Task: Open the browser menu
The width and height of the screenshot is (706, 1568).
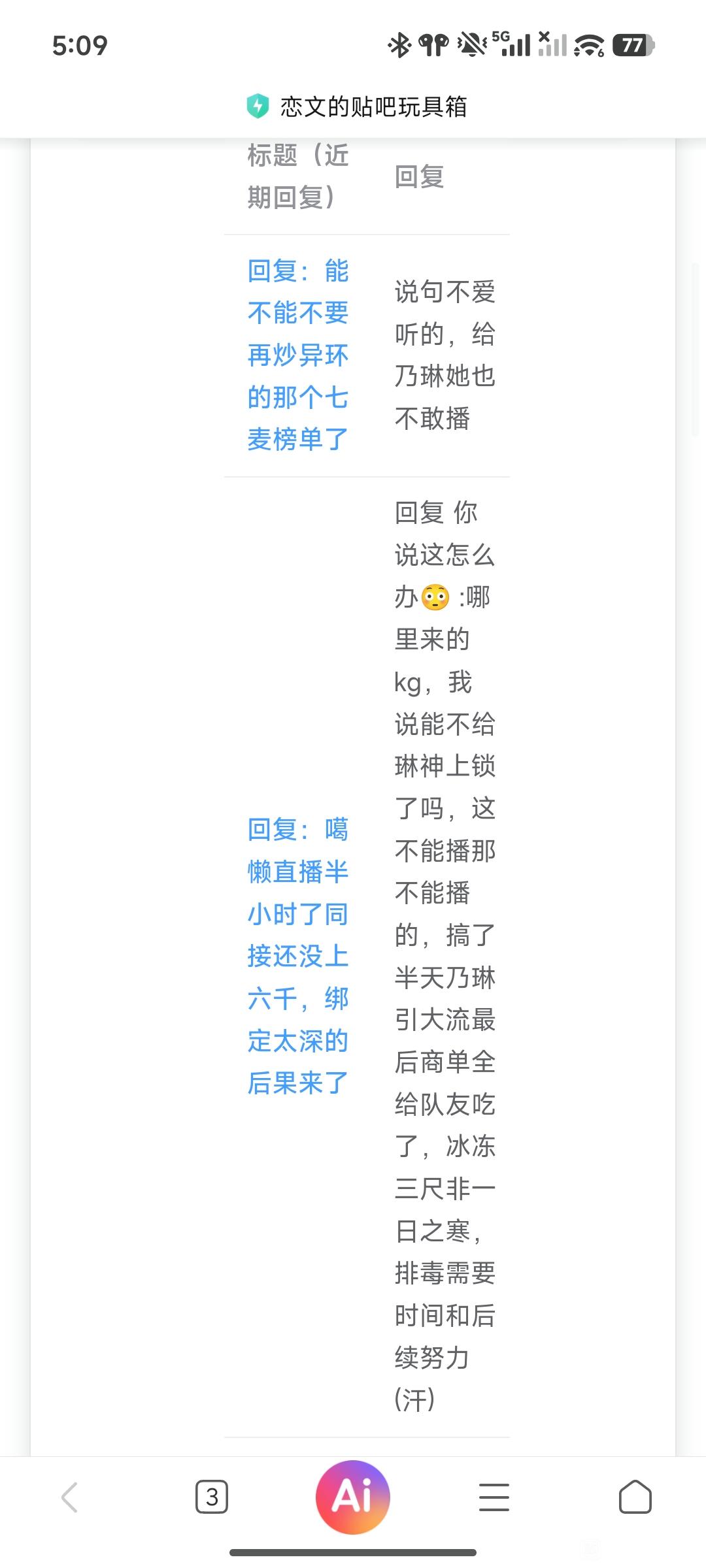Action: [x=494, y=1497]
